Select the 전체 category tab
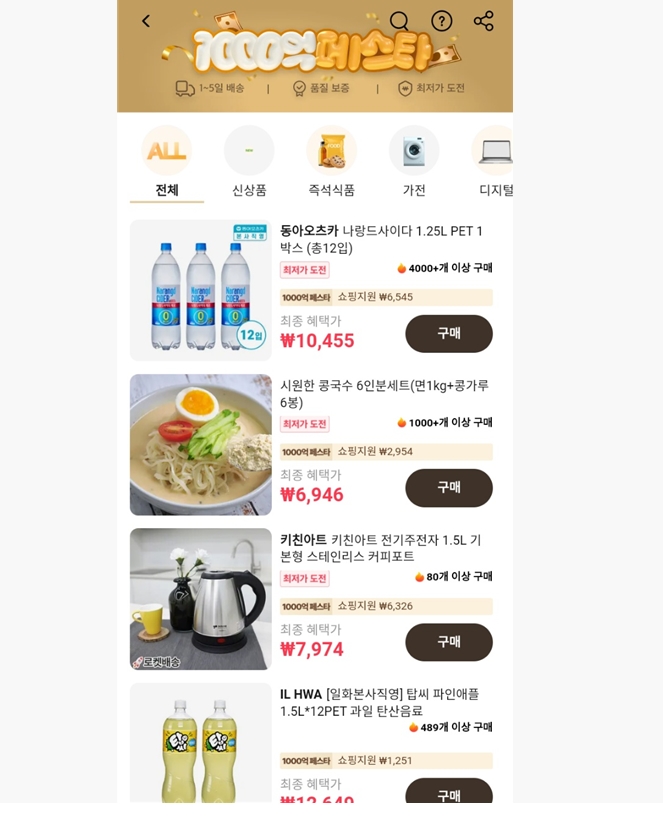The width and height of the screenshot is (663, 823). 166,163
